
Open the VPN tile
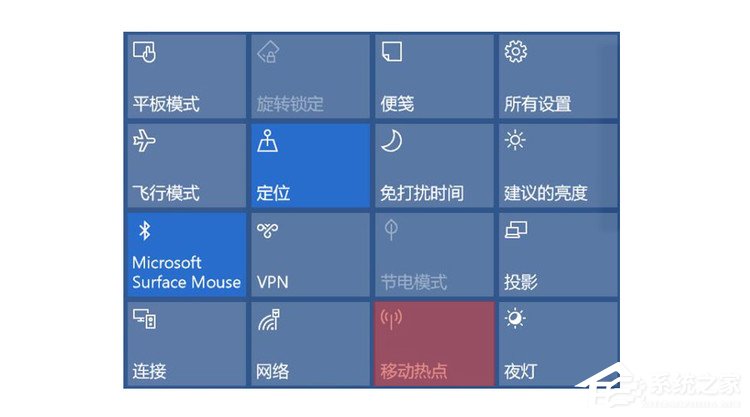309,254
